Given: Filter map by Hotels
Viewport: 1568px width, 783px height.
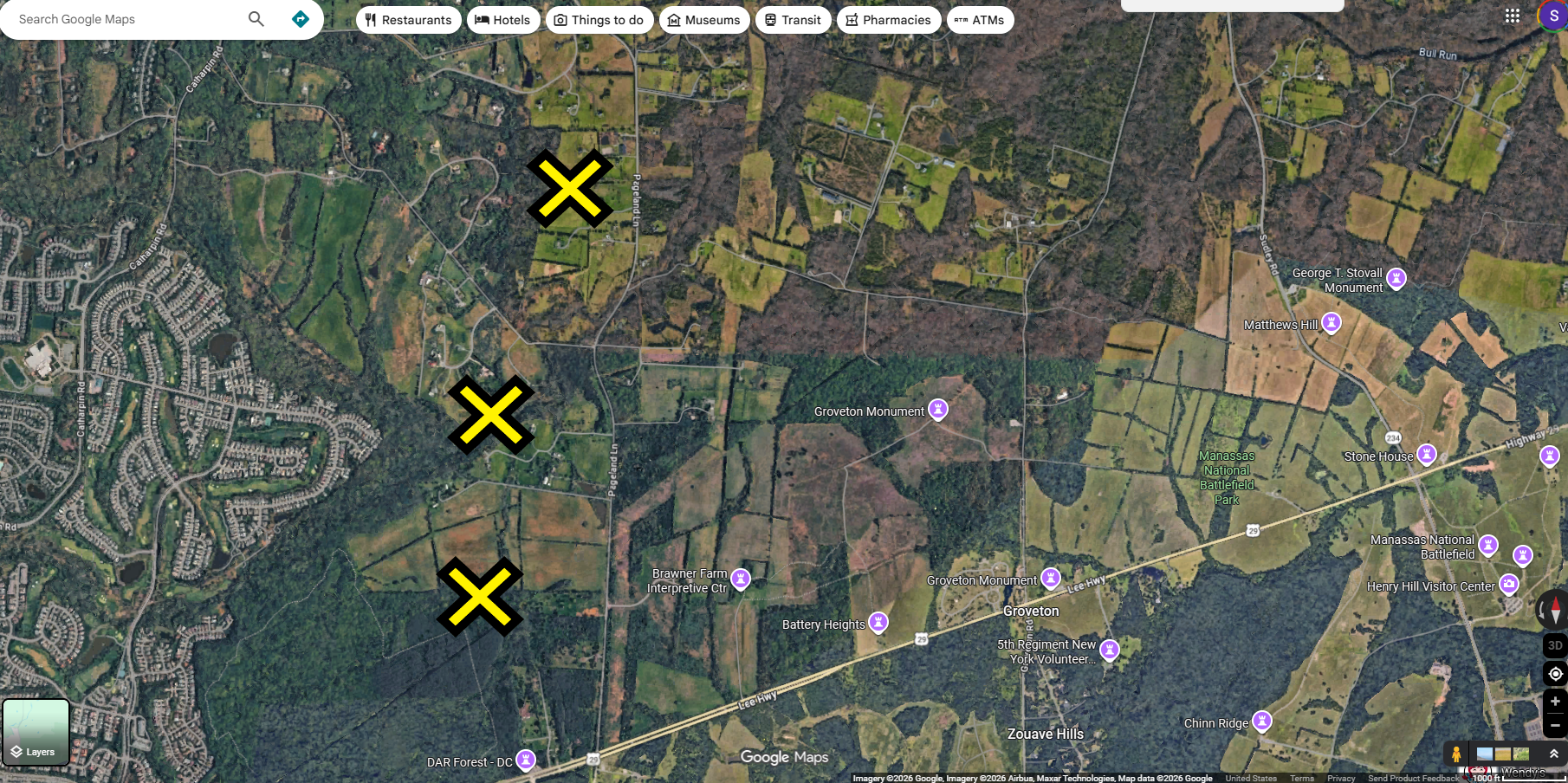Looking at the screenshot, I should [x=502, y=20].
